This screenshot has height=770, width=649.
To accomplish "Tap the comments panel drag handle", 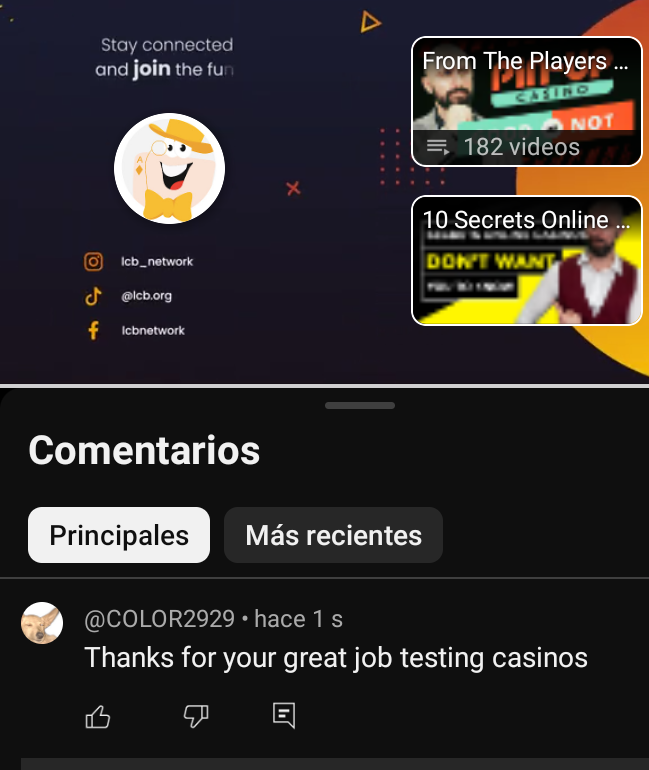I will (x=360, y=406).
